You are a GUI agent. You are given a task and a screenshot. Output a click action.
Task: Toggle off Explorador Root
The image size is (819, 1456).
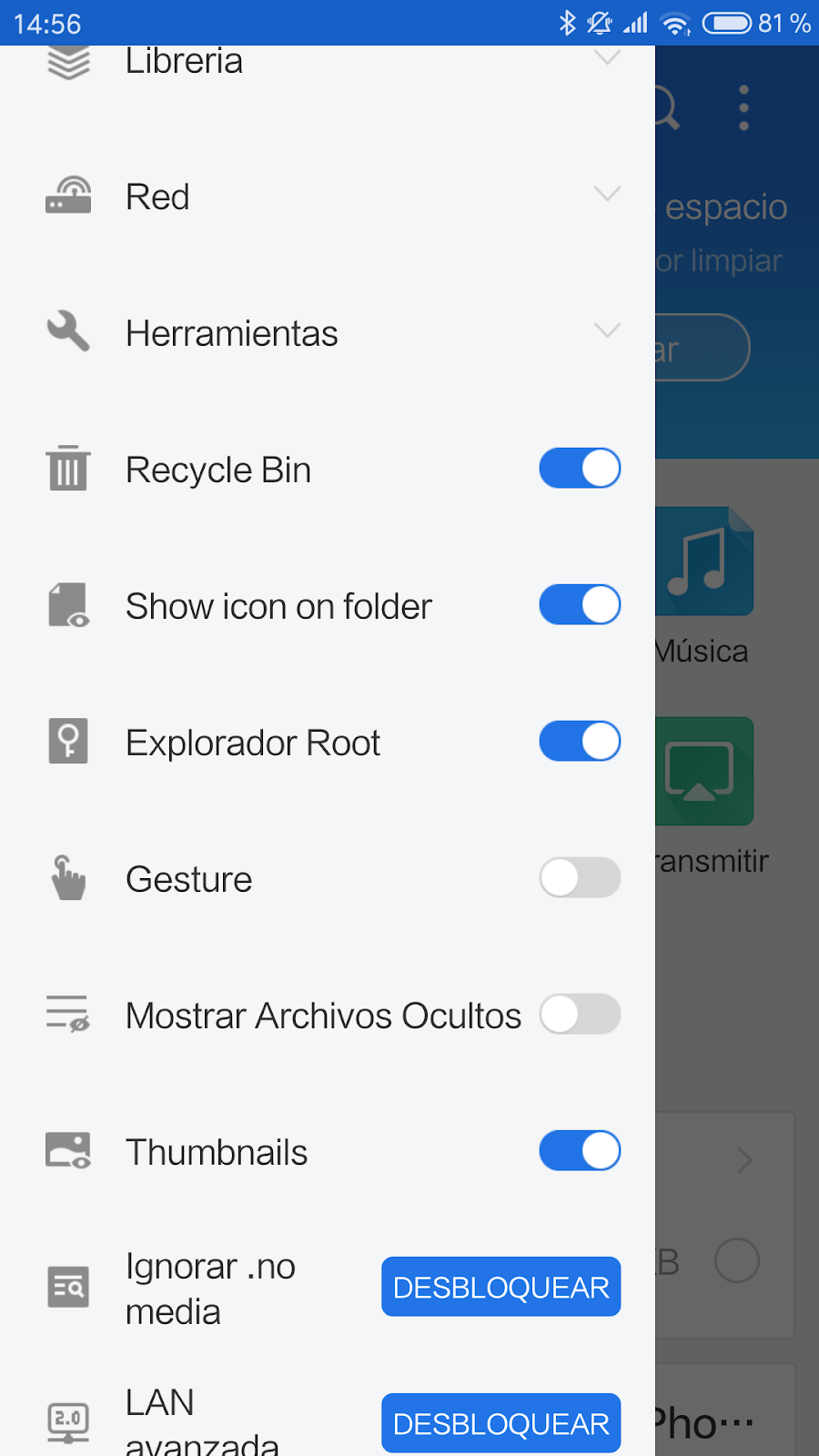(580, 742)
